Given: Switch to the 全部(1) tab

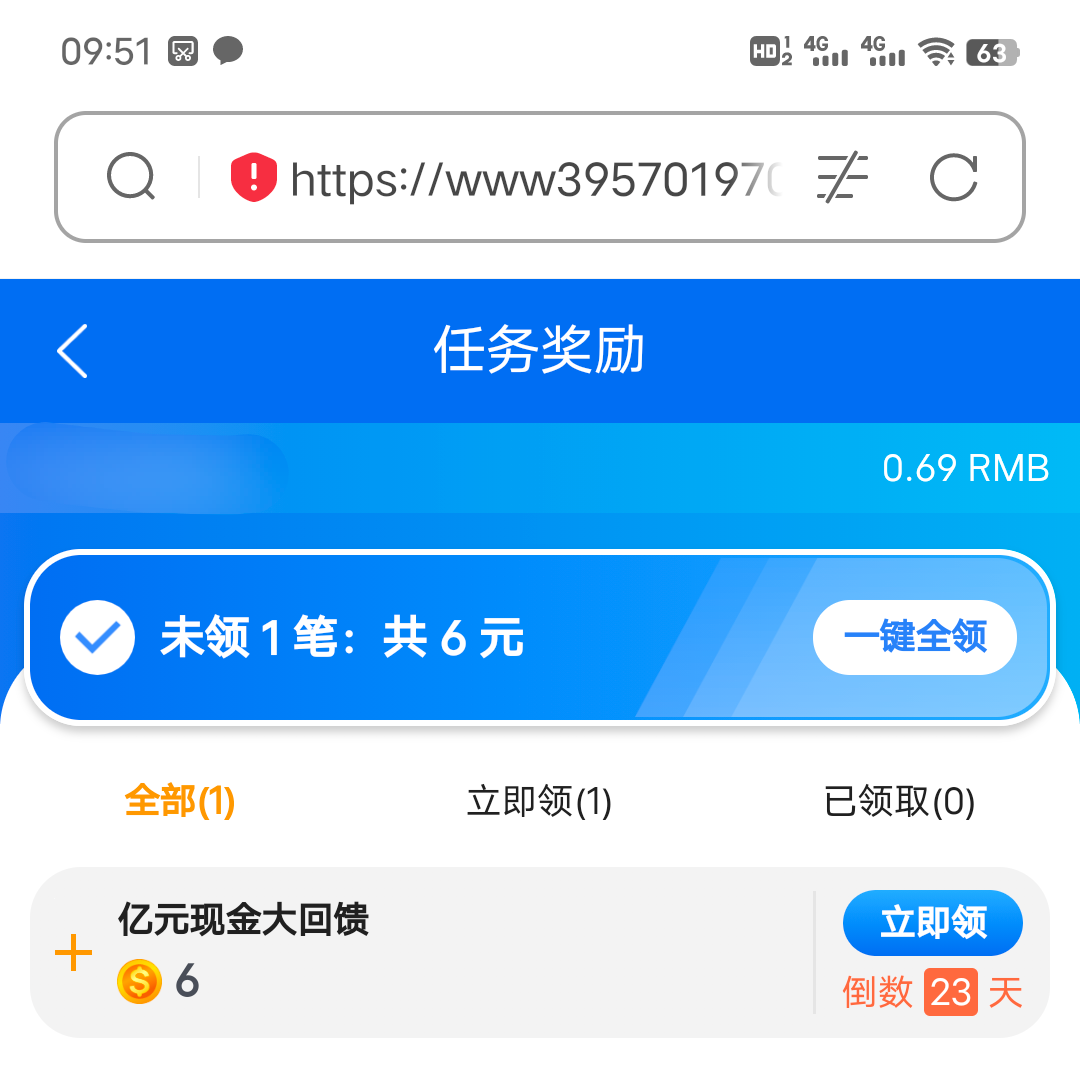Looking at the screenshot, I should click(x=179, y=801).
